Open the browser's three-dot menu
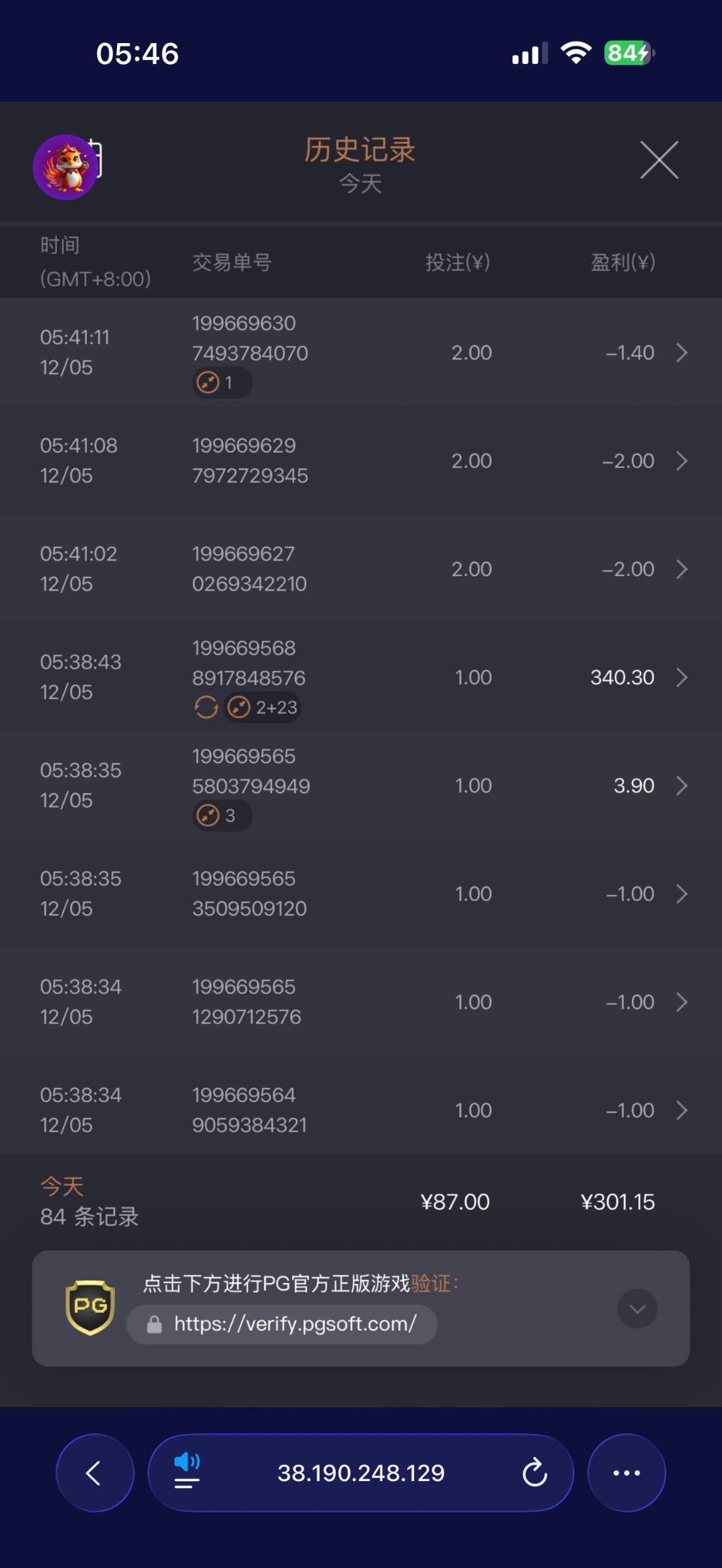 [x=626, y=1473]
